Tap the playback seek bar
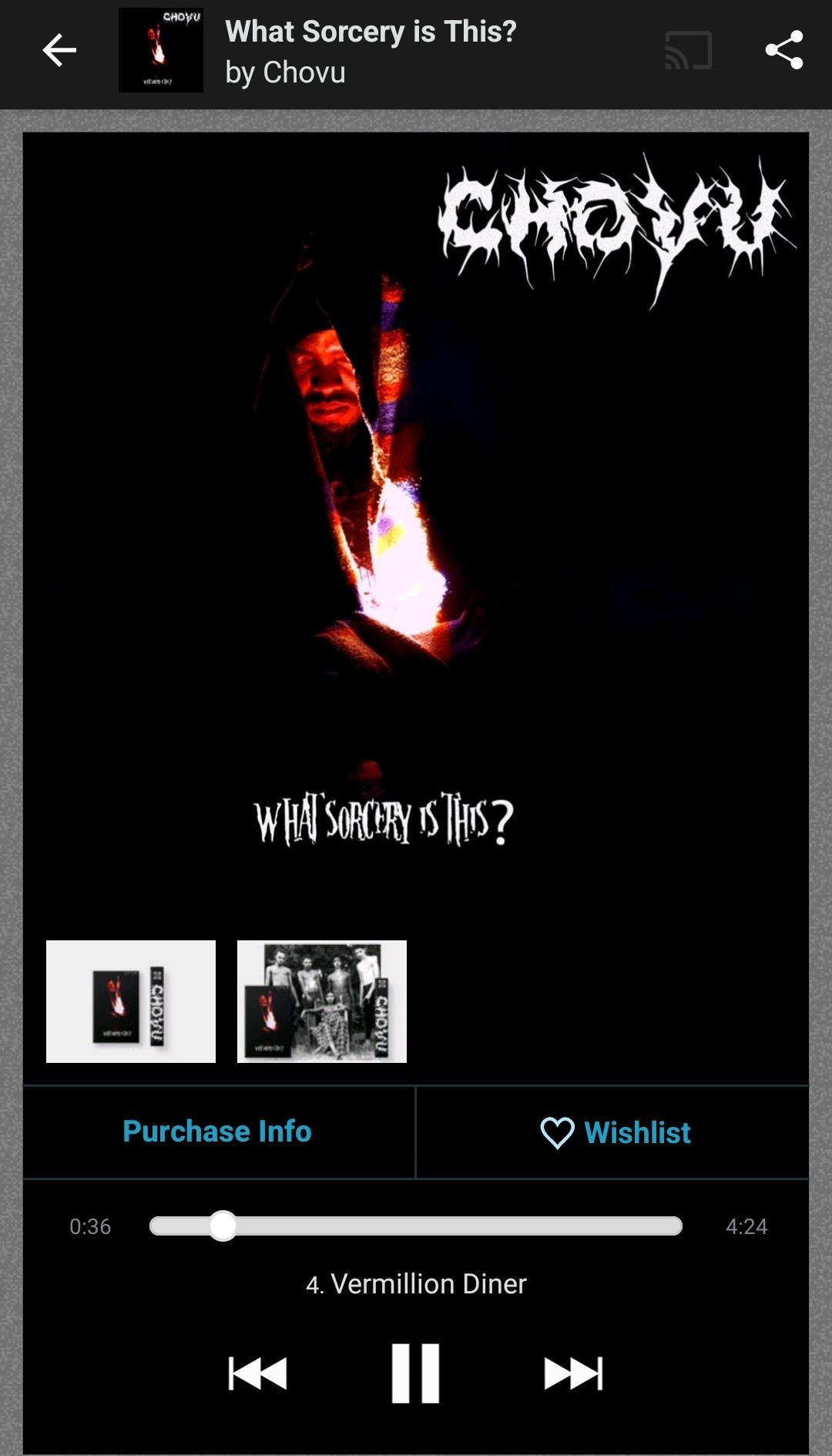Viewport: 832px width, 1456px height. tap(416, 1226)
